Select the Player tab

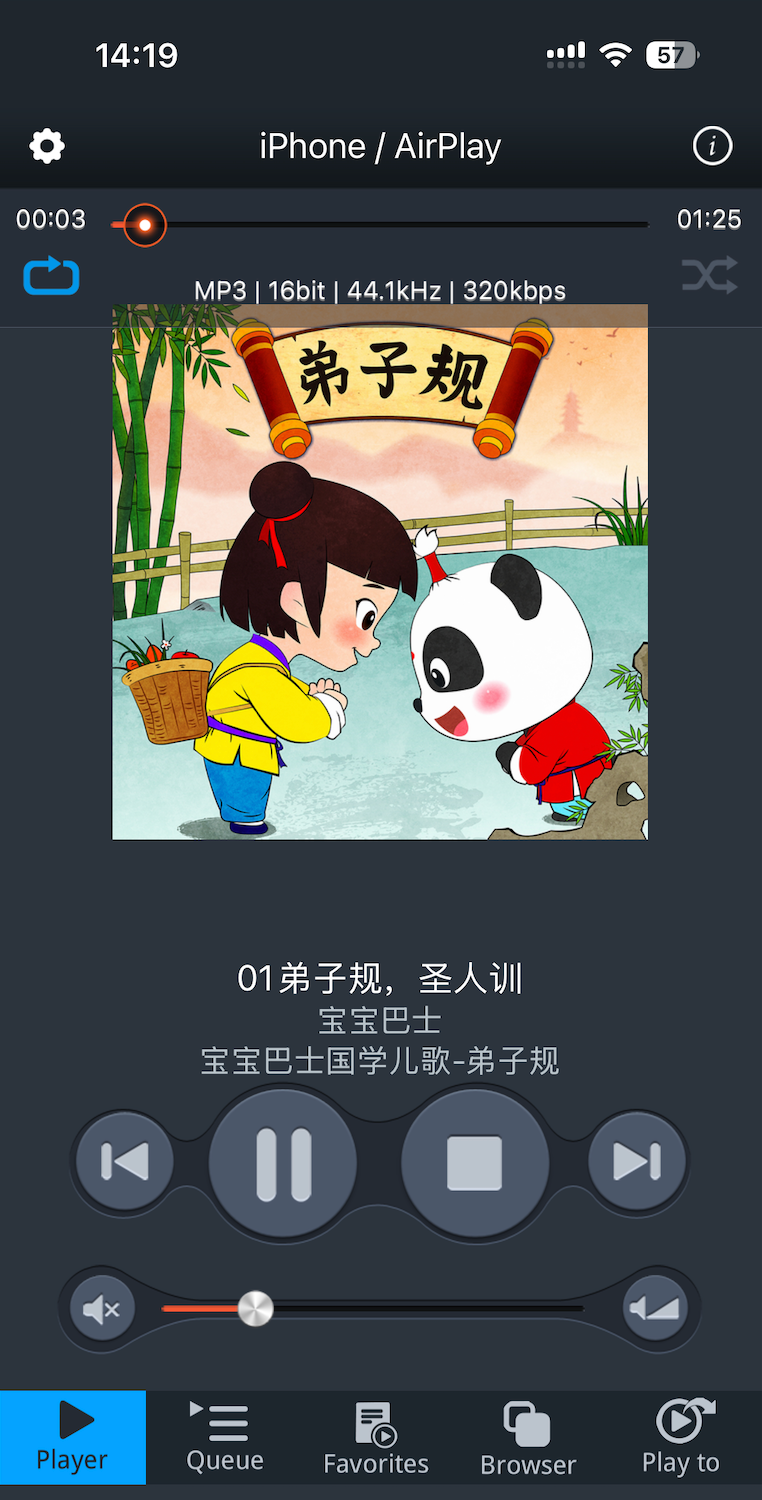(73, 1437)
